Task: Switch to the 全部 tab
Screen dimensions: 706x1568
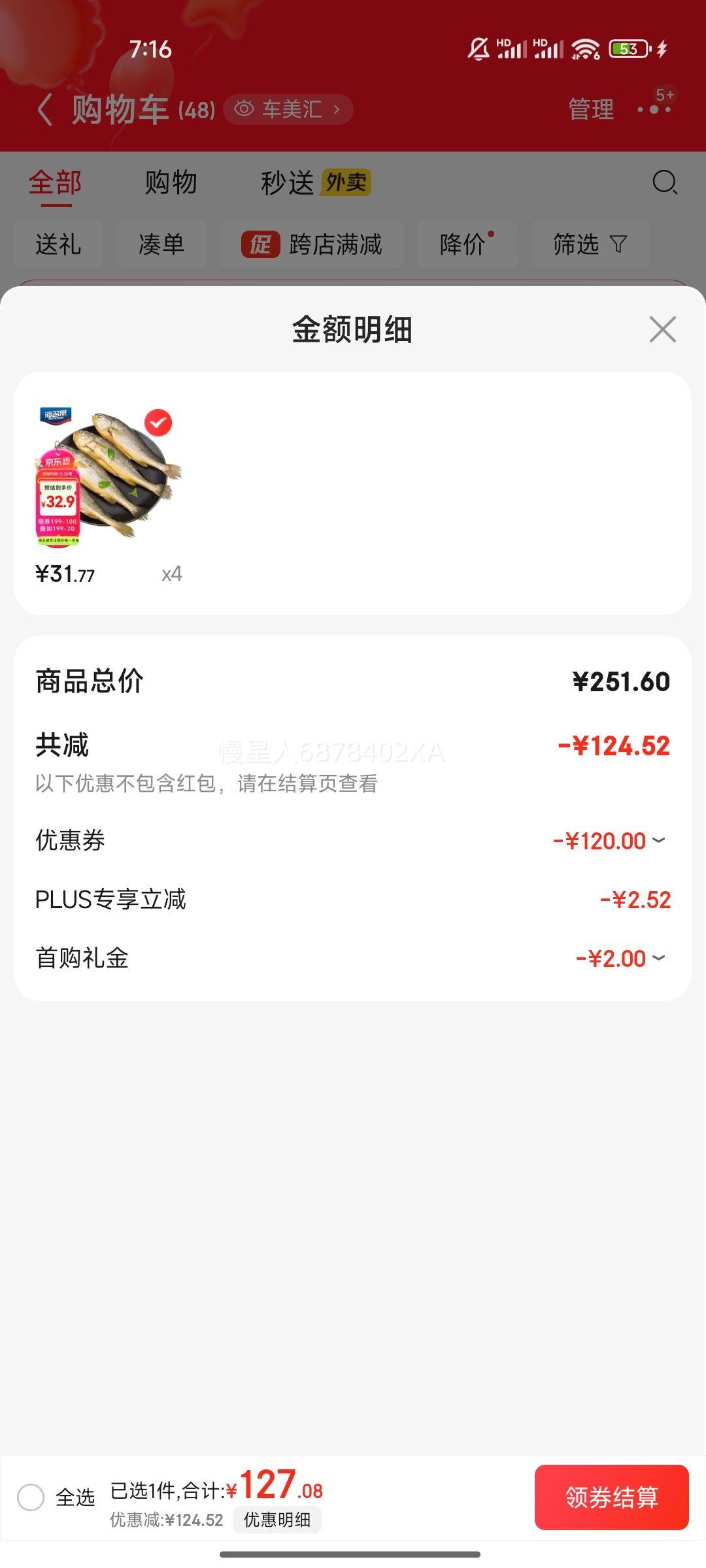Action: click(56, 182)
